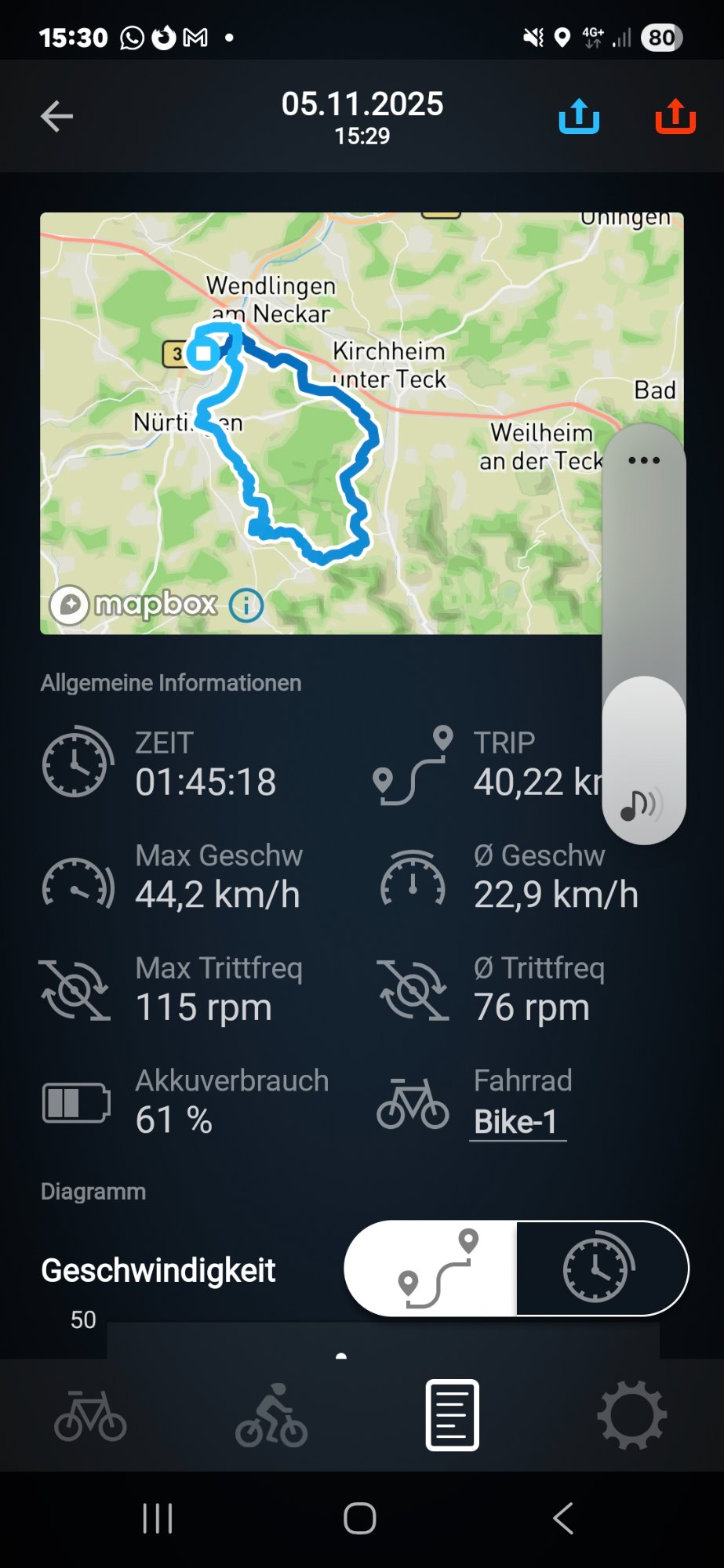Open recent apps from navigation bar
This screenshot has height=1568, width=724.
[158, 1519]
